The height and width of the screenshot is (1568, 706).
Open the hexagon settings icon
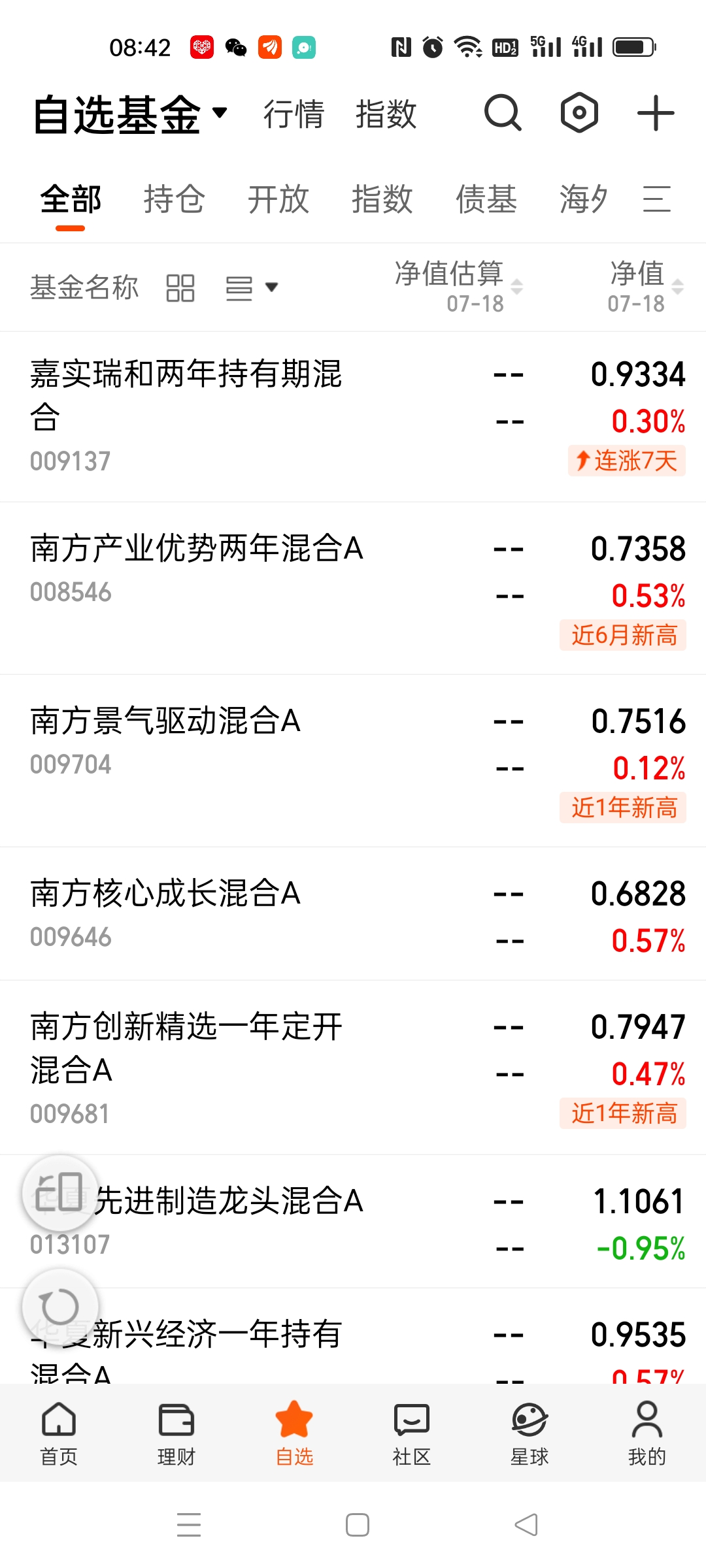[x=579, y=113]
